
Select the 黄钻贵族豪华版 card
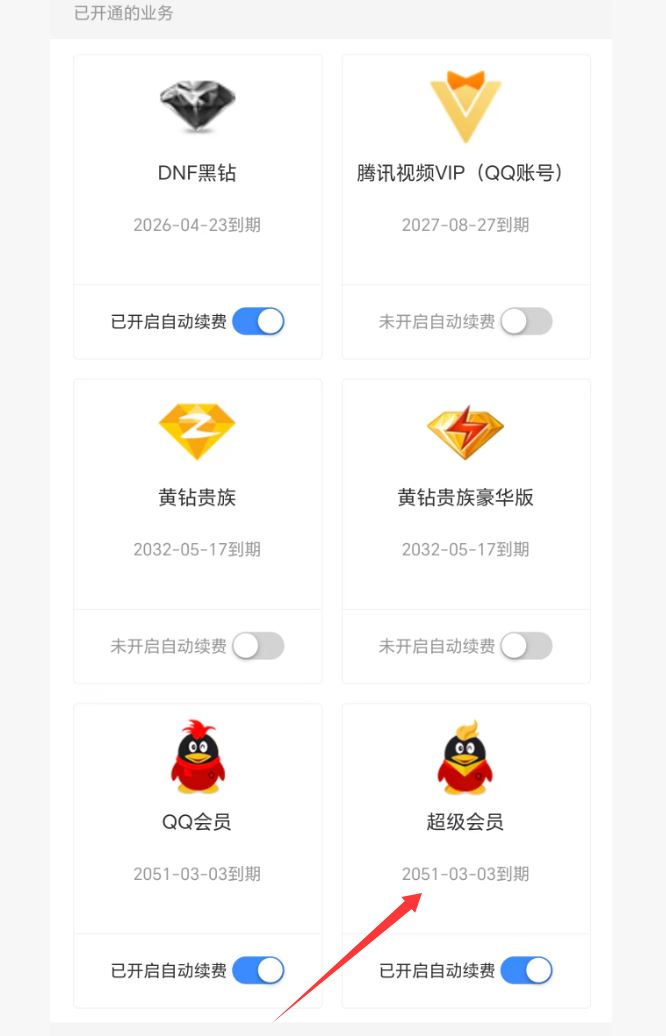pyautogui.click(x=465, y=495)
